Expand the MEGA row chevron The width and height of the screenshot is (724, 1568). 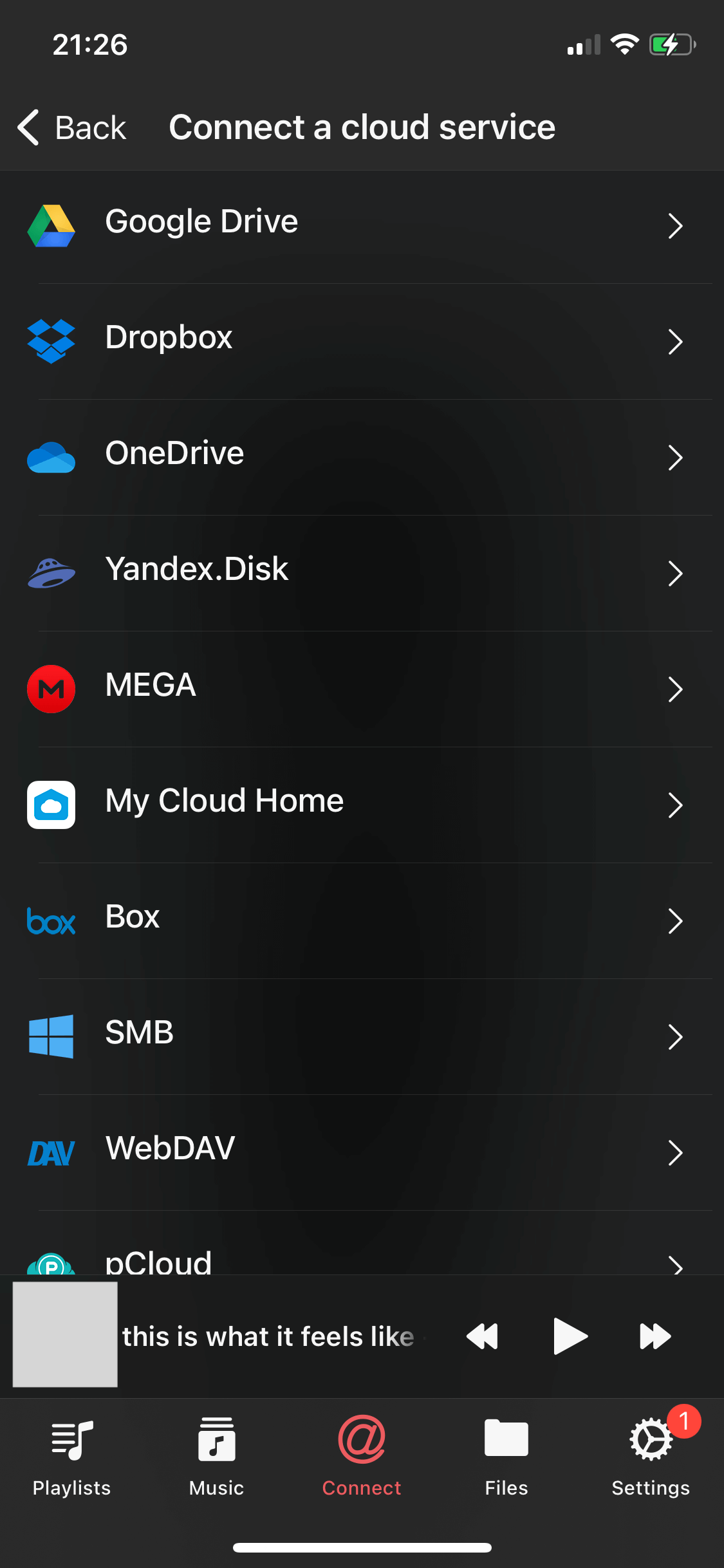(x=676, y=689)
